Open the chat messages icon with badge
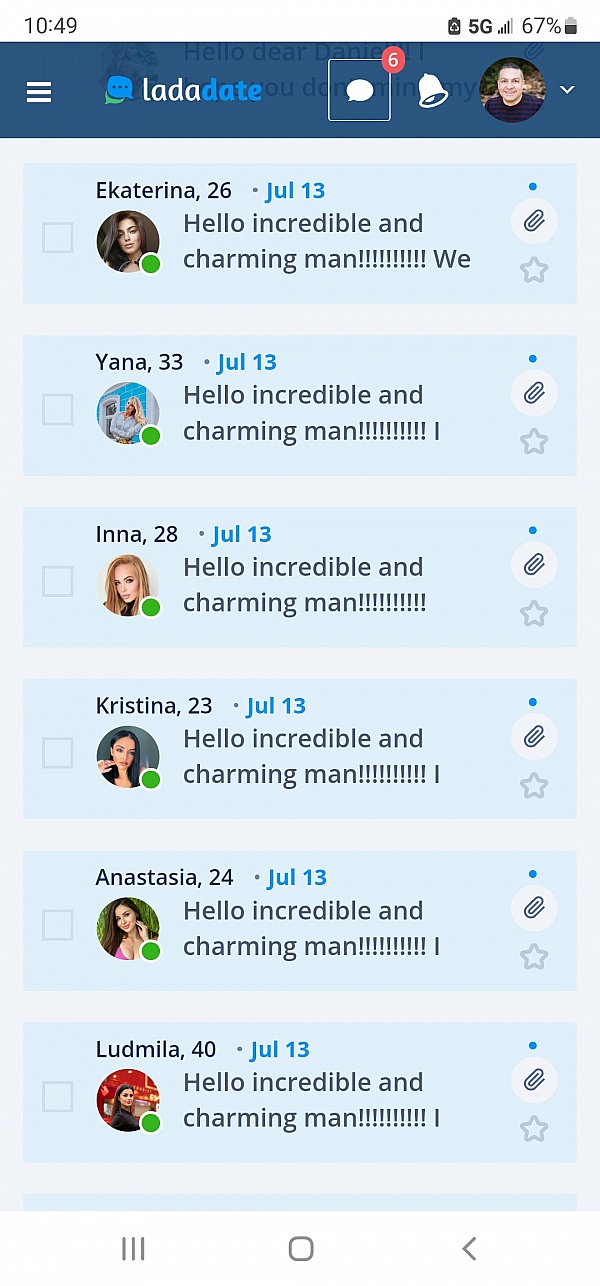This screenshot has height=1286, width=600. point(359,91)
